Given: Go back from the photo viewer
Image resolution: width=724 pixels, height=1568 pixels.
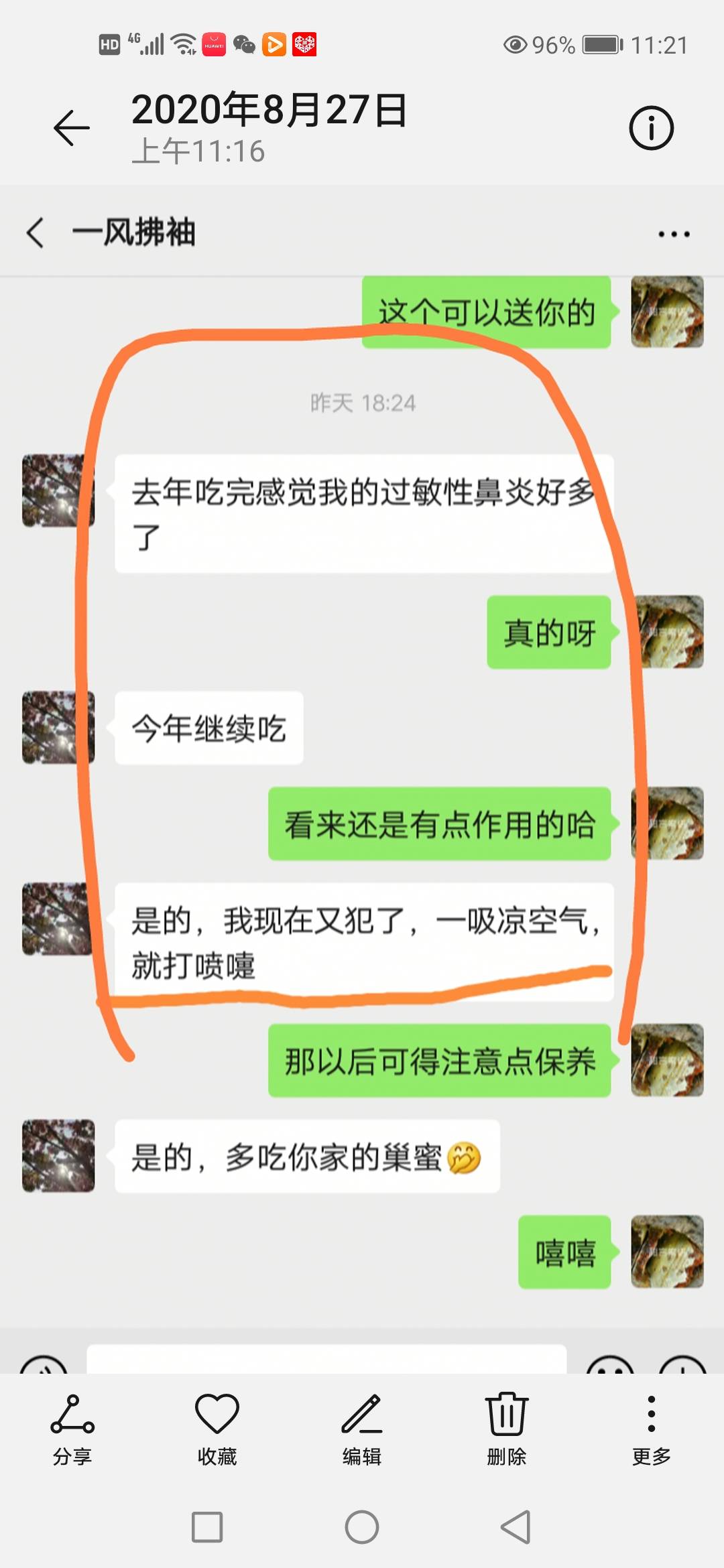Looking at the screenshot, I should [71, 127].
